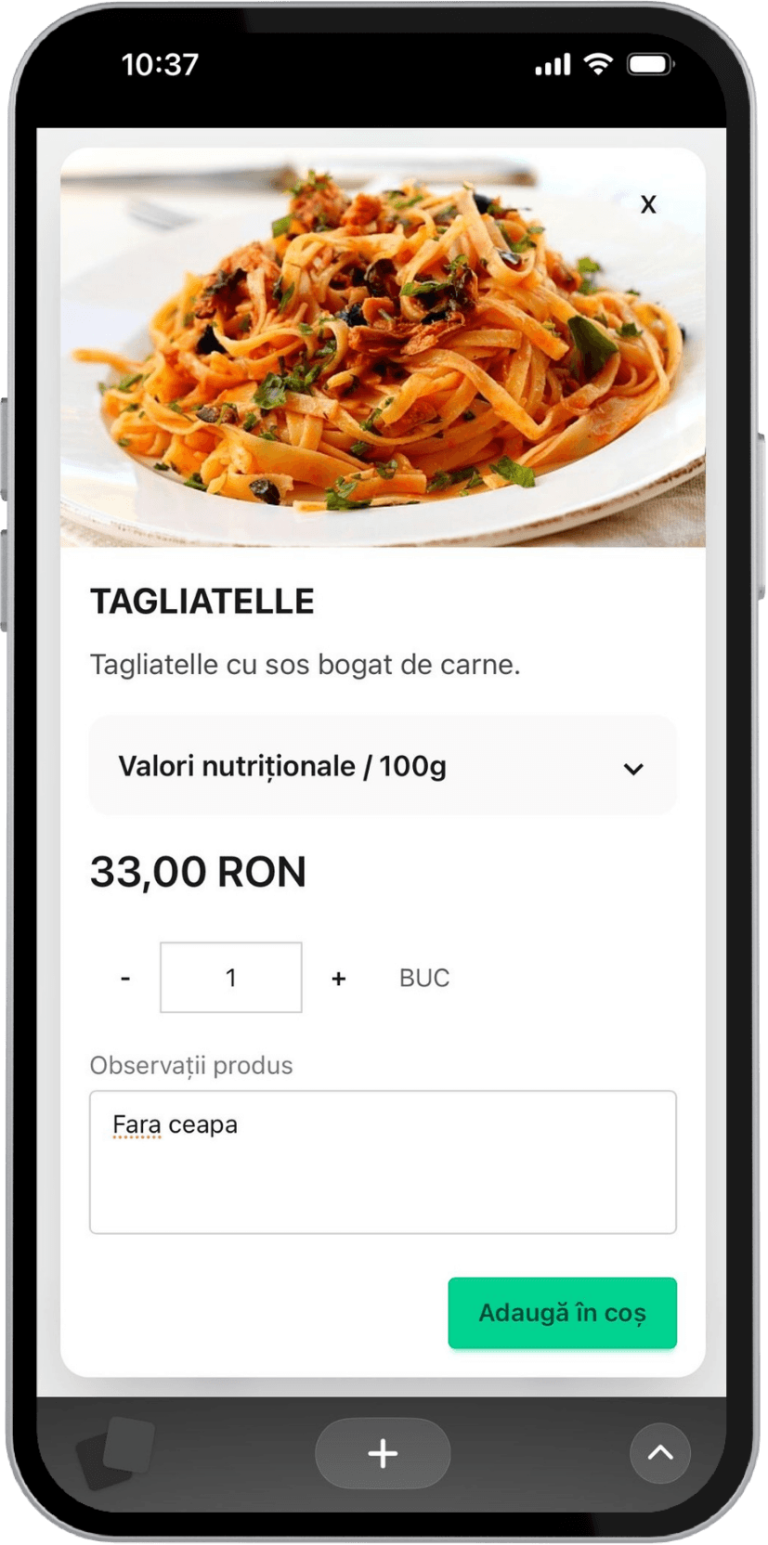Collapse the Valori nutriționale panel
This screenshot has height=1545, width=768.
click(x=383, y=765)
